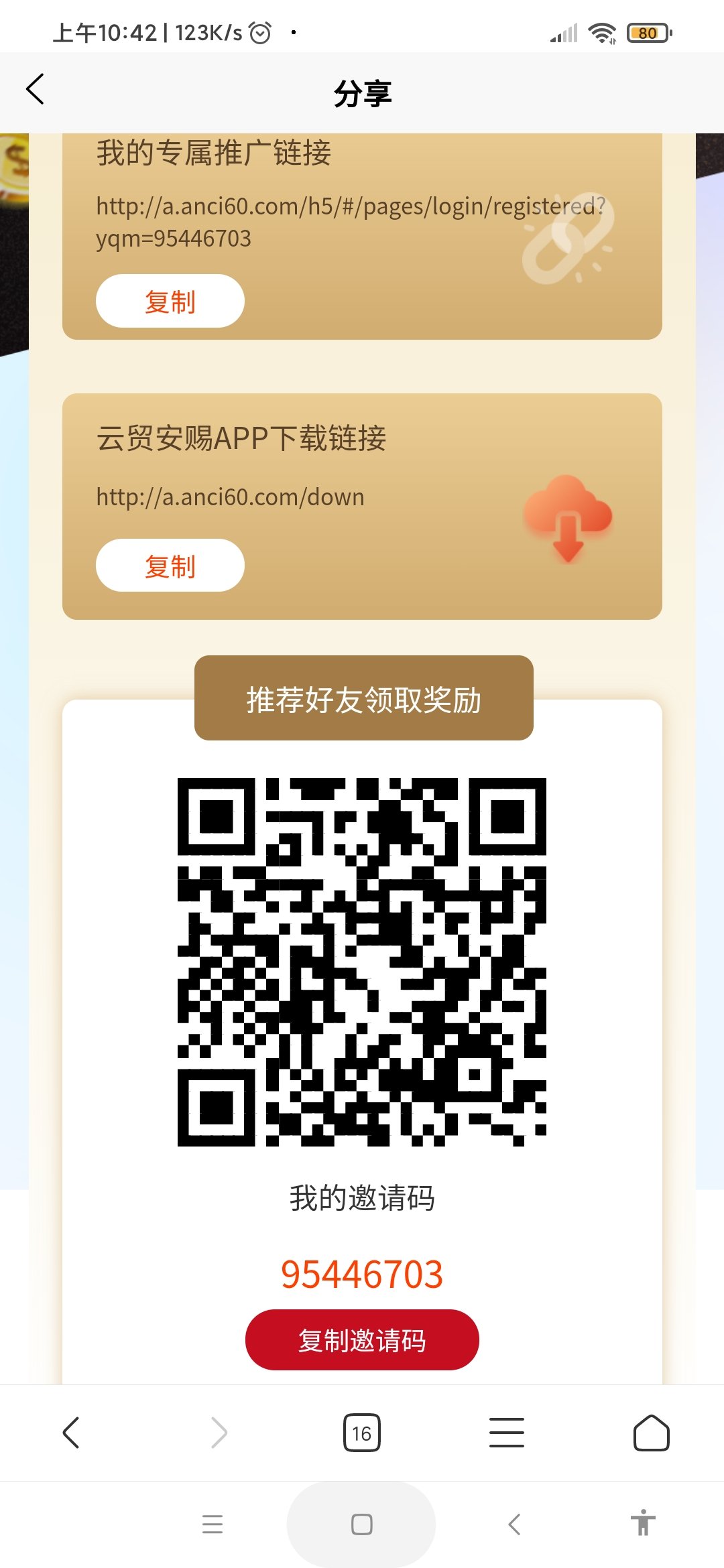Viewport: 724px width, 1568px height.
Task: Go to previous page in browser toolbar
Action: pos(71,1433)
